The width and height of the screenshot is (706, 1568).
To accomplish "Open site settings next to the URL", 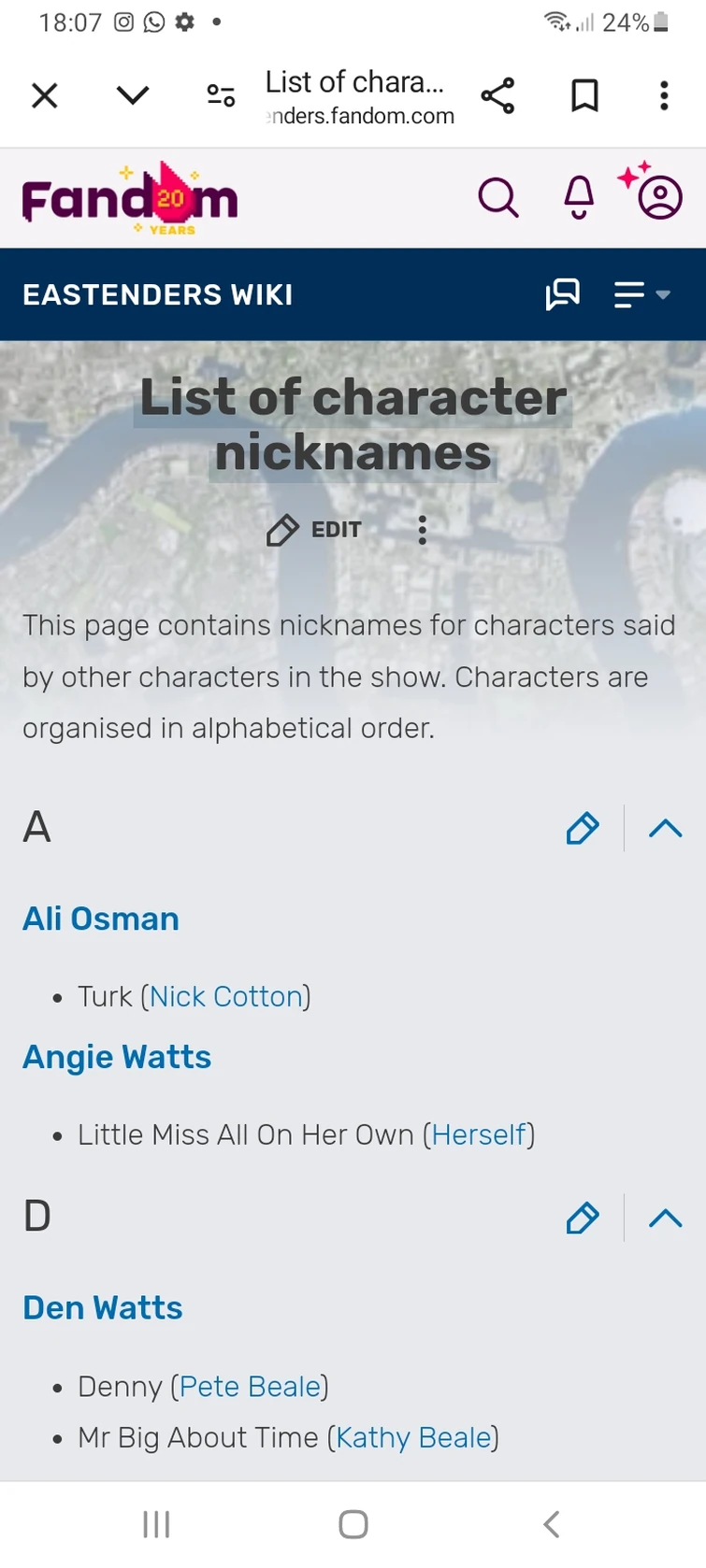I will pos(221,95).
